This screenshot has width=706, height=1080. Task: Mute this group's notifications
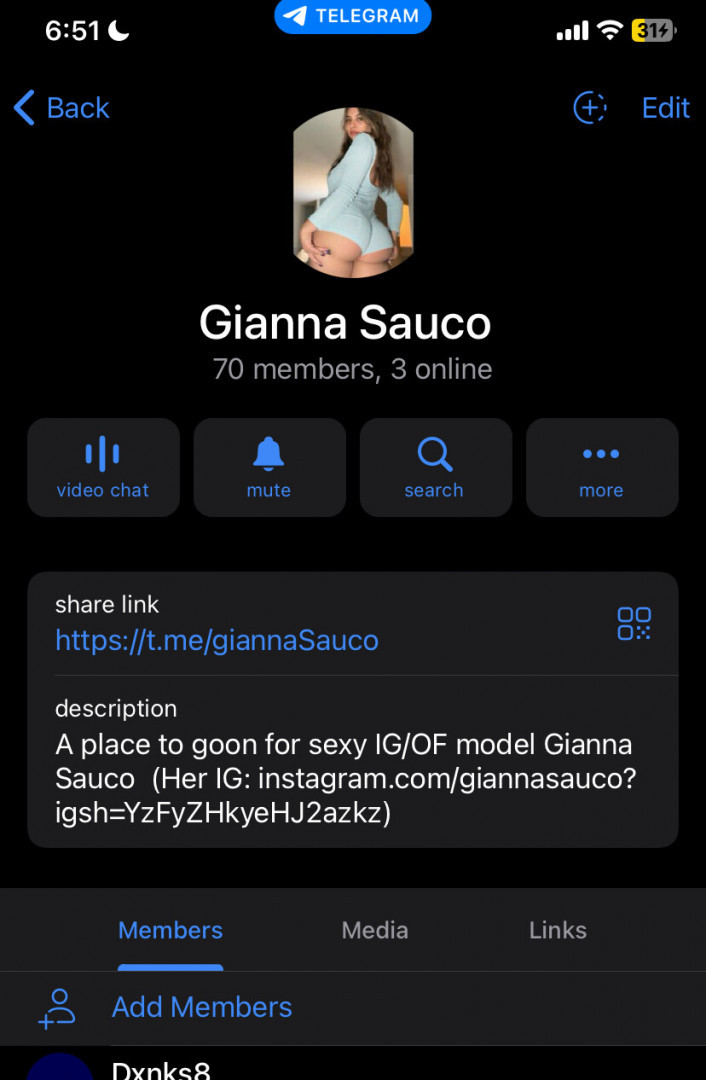(269, 467)
